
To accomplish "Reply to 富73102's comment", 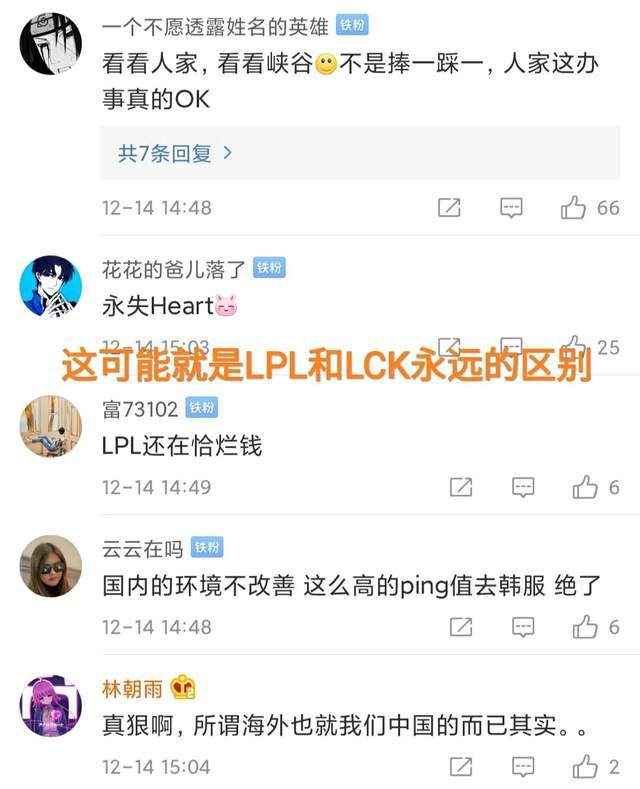I will tap(523, 487).
